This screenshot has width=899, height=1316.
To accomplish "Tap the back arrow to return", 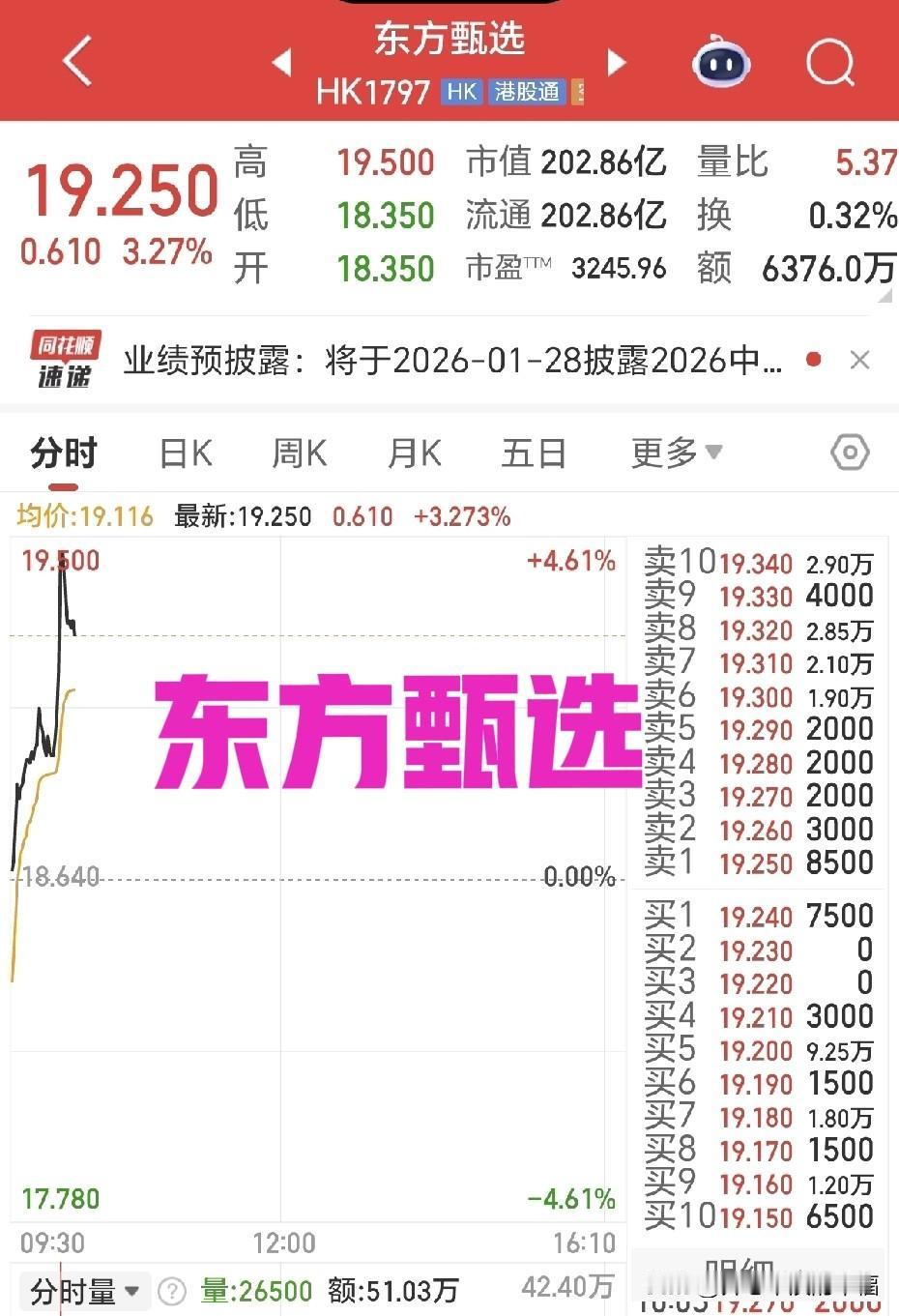I will [76, 61].
